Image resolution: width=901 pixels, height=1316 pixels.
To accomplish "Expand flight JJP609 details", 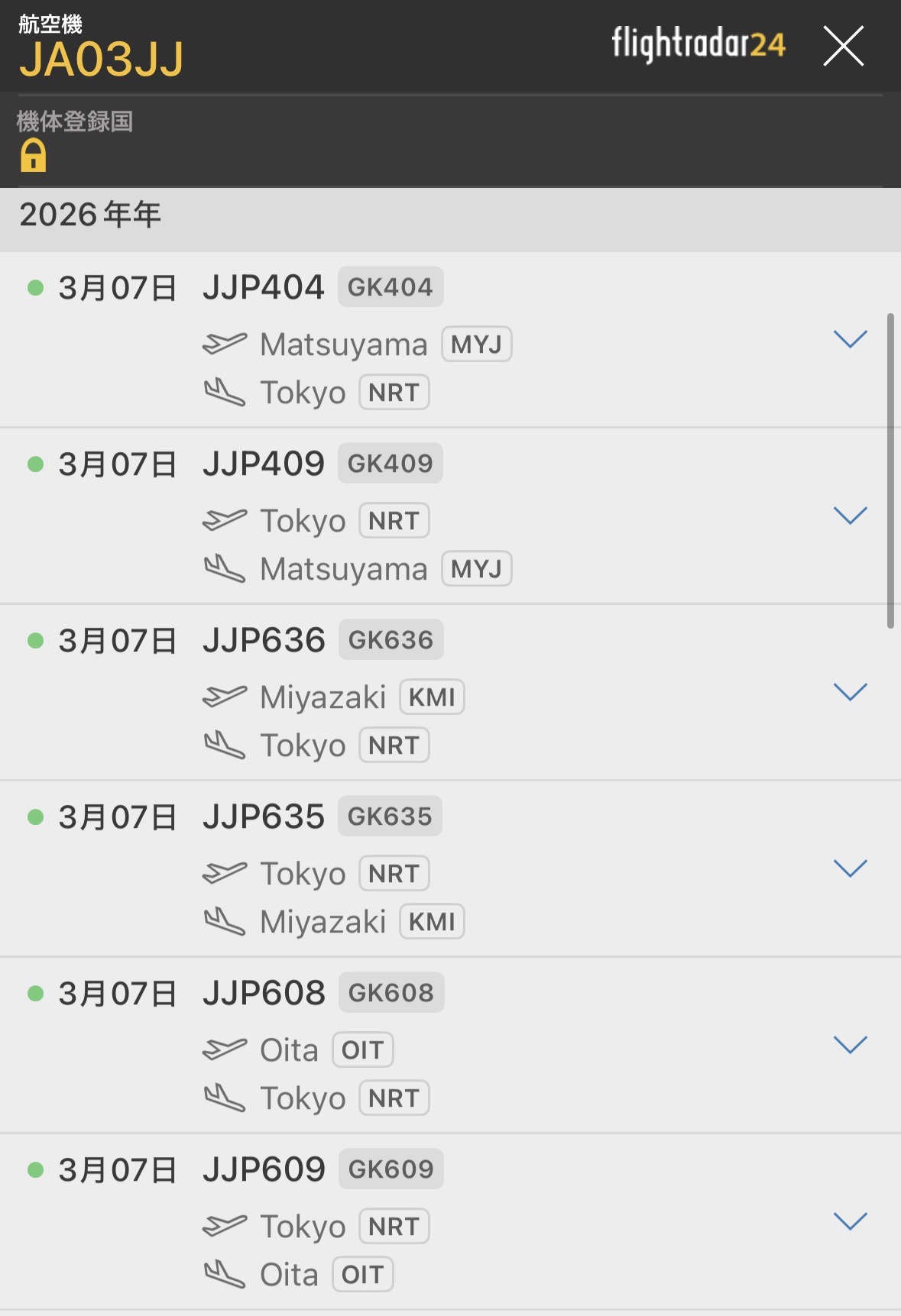I will coord(850,1221).
